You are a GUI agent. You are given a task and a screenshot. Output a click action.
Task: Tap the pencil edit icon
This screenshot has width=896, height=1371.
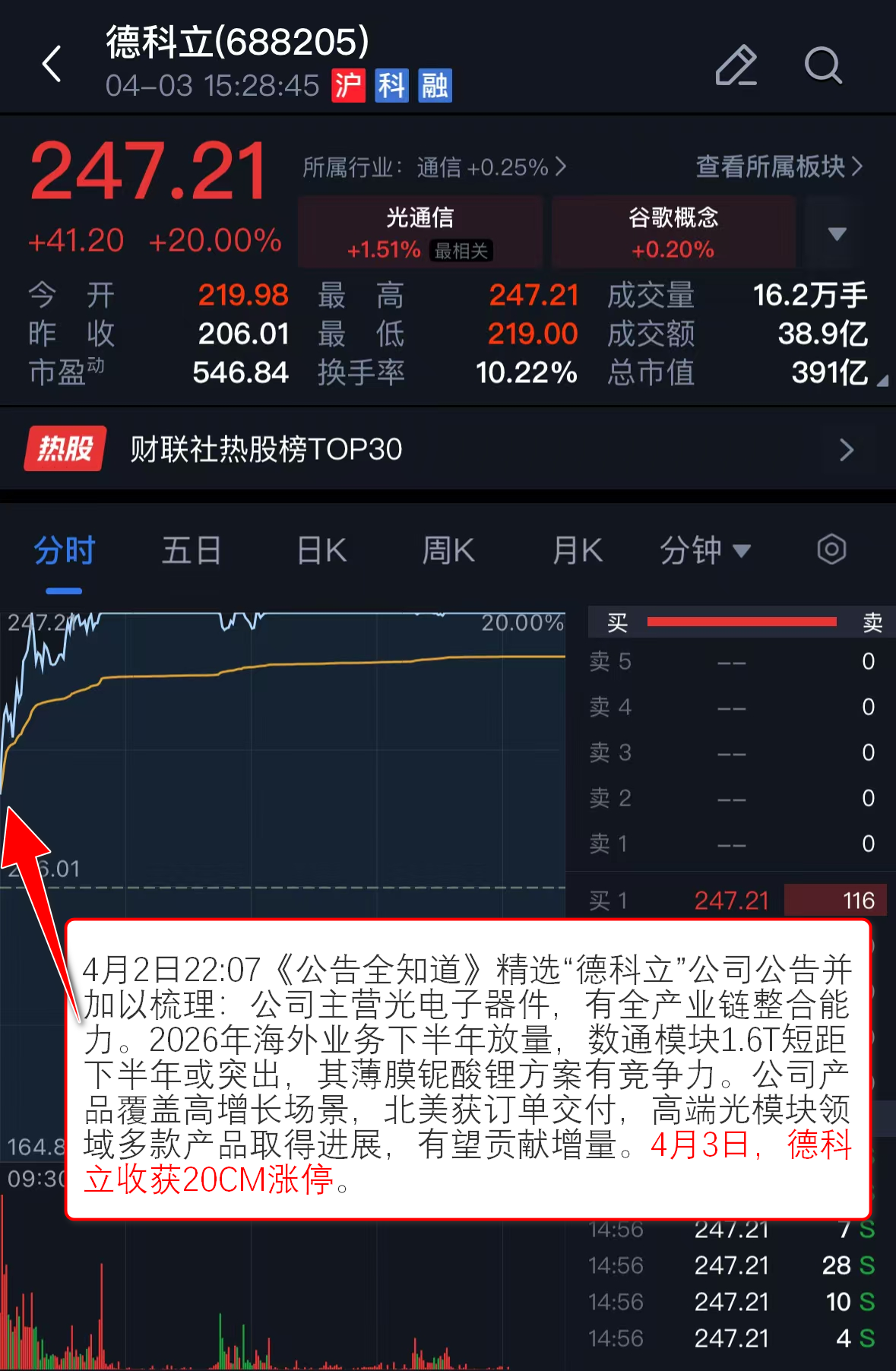(x=736, y=65)
